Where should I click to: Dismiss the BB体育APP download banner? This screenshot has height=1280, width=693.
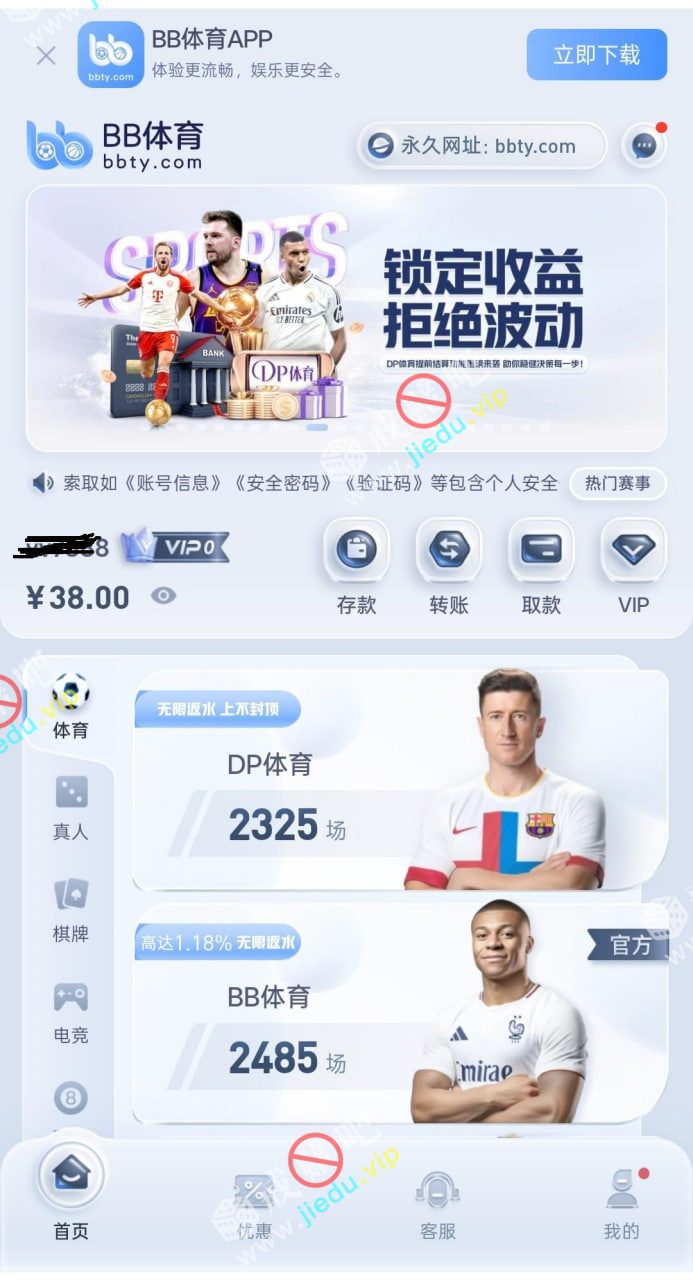pyautogui.click(x=46, y=56)
